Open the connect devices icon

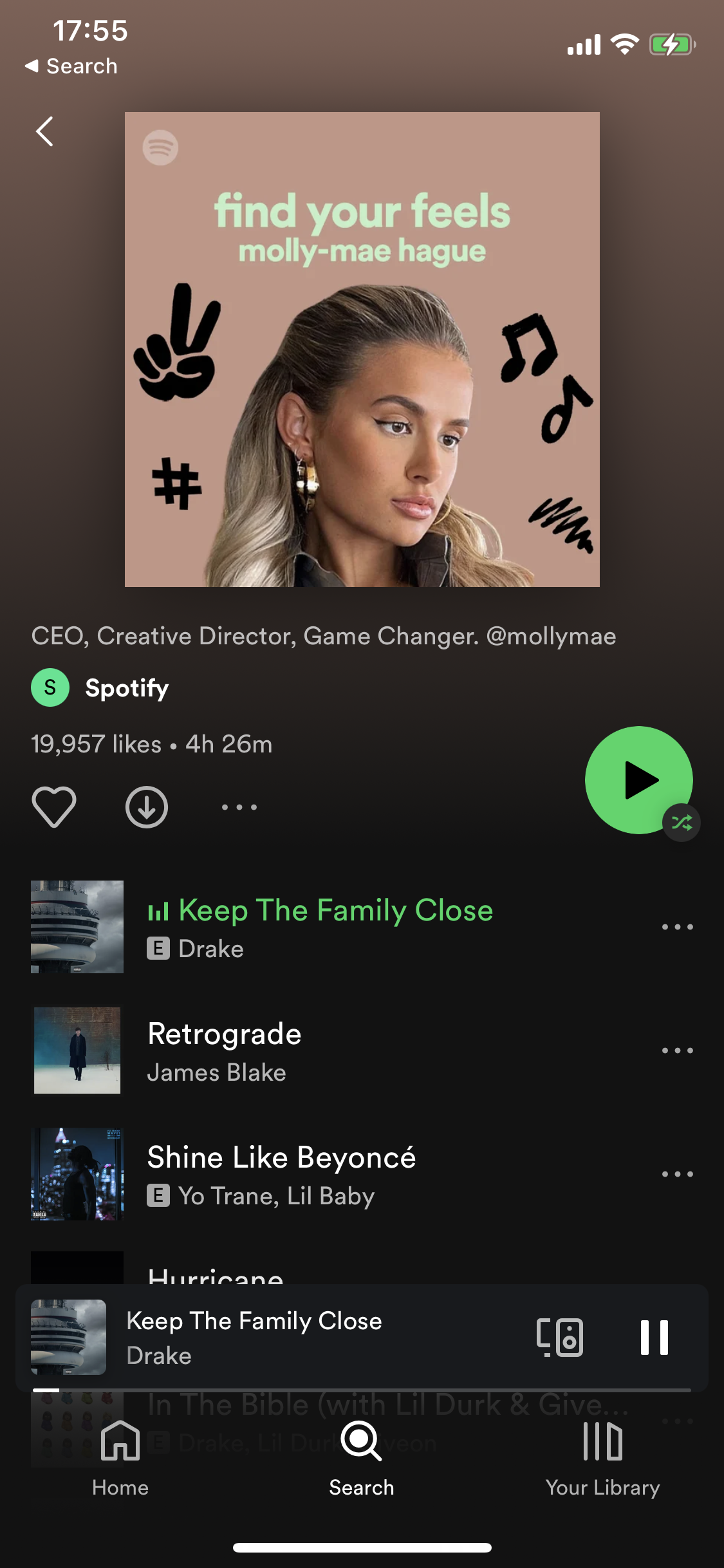point(560,1337)
